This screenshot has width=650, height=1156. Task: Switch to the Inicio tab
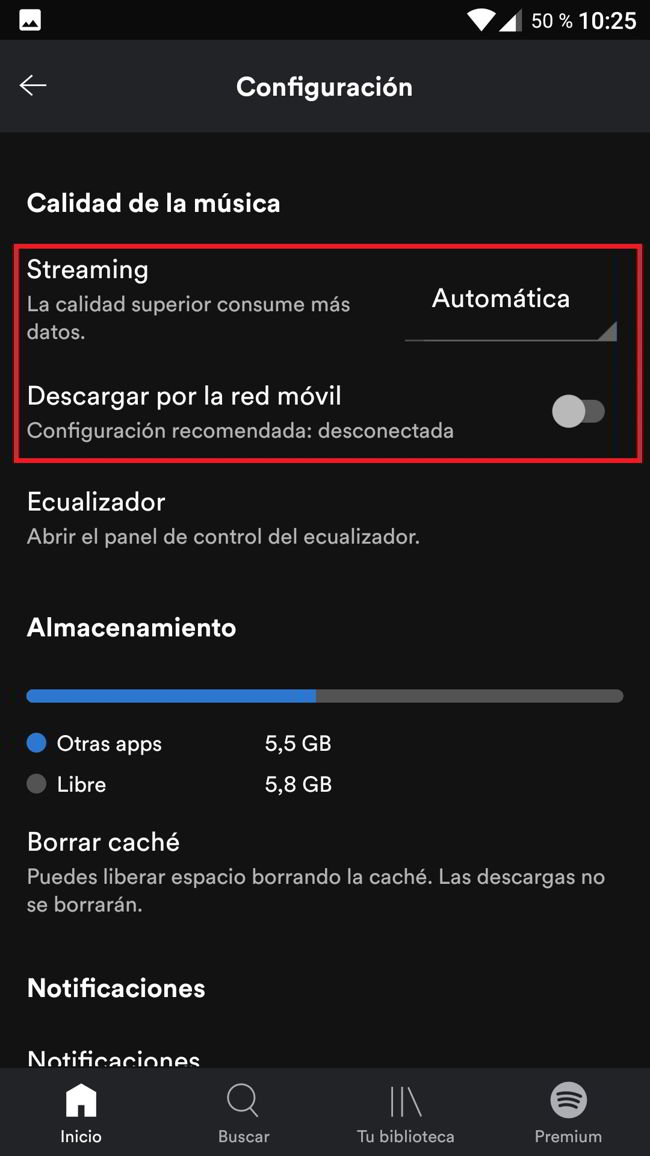tap(81, 1113)
